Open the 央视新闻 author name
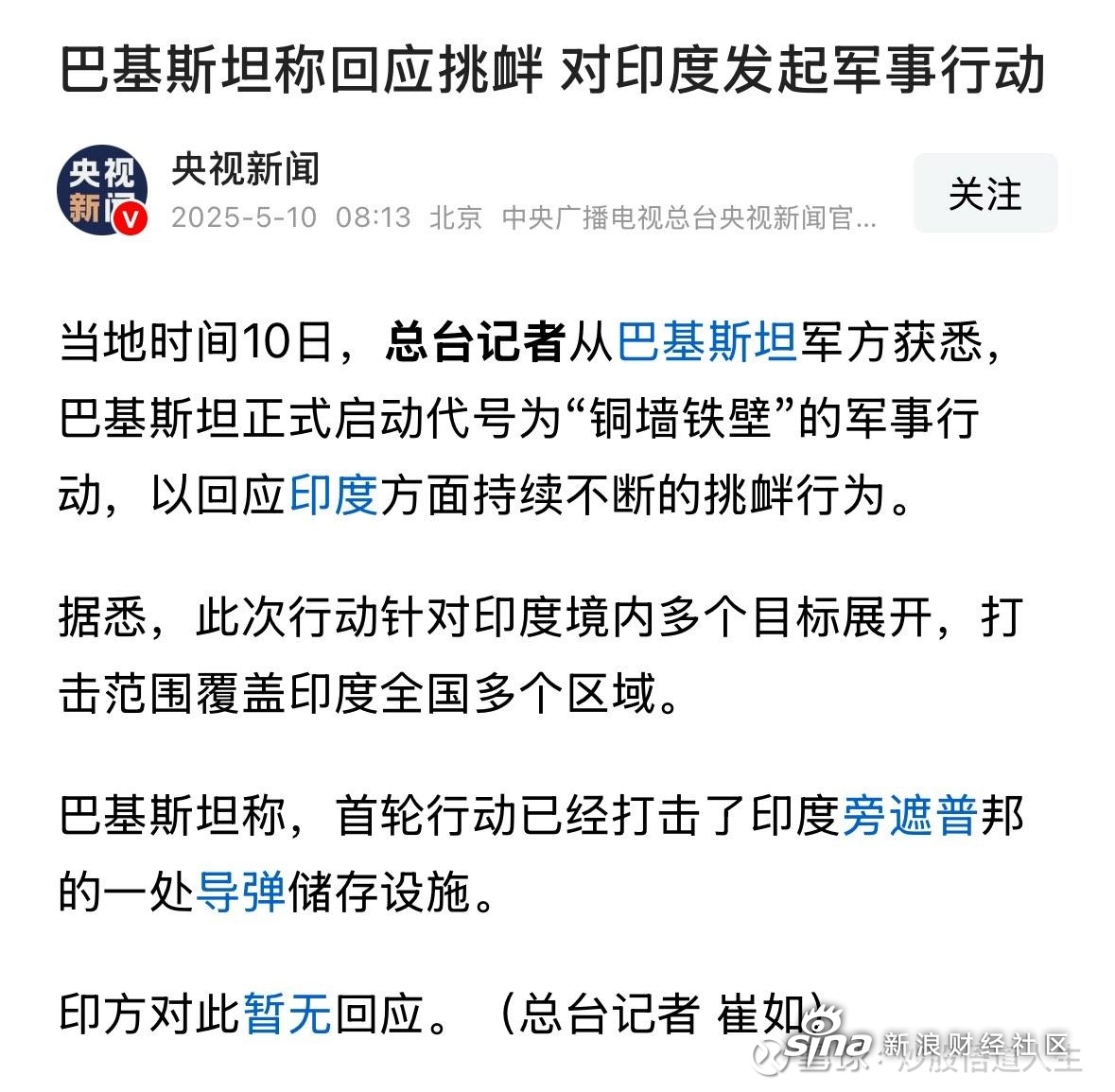1115x1092 pixels. tap(245, 169)
